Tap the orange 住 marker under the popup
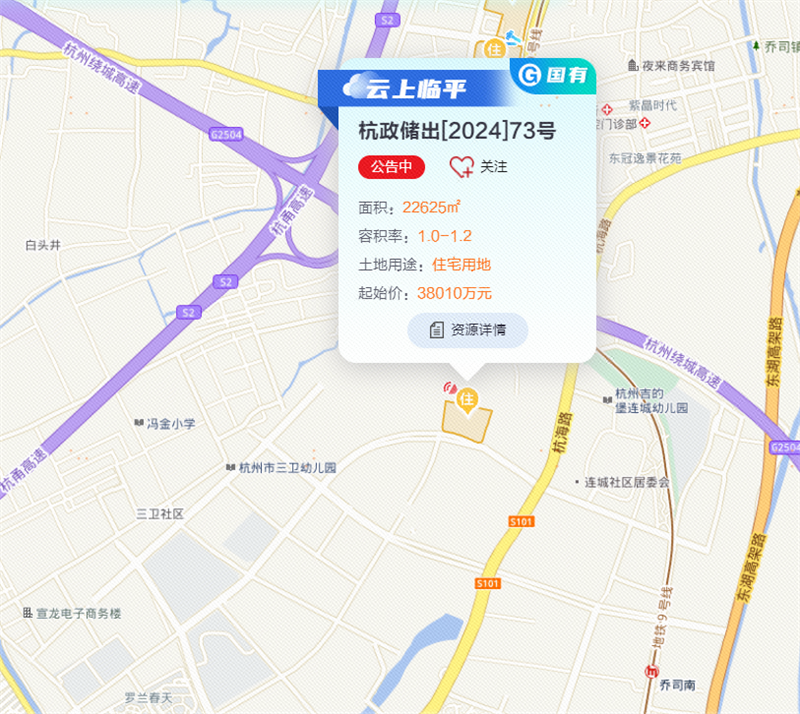 [x=466, y=399]
